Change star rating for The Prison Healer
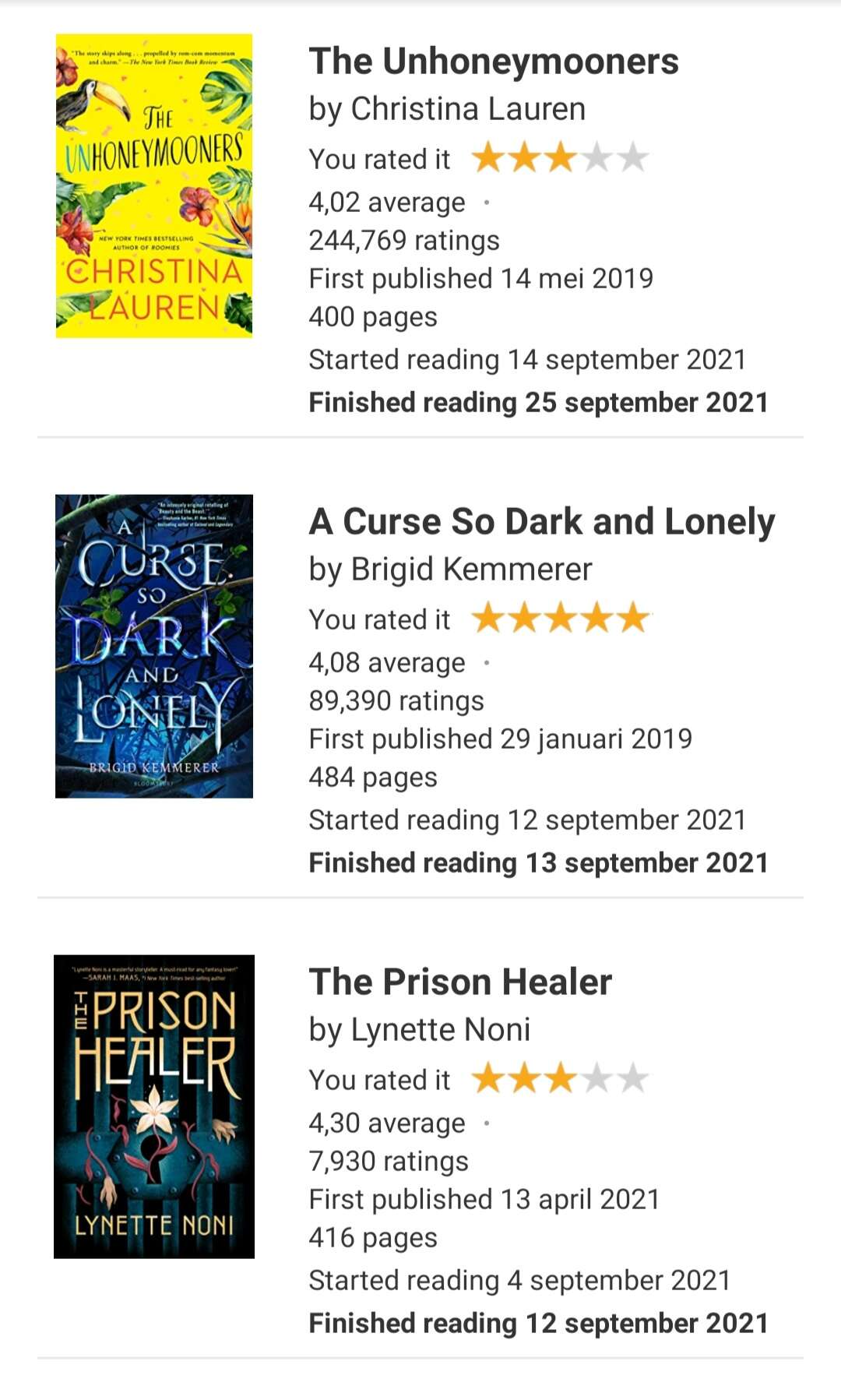 (x=560, y=1078)
